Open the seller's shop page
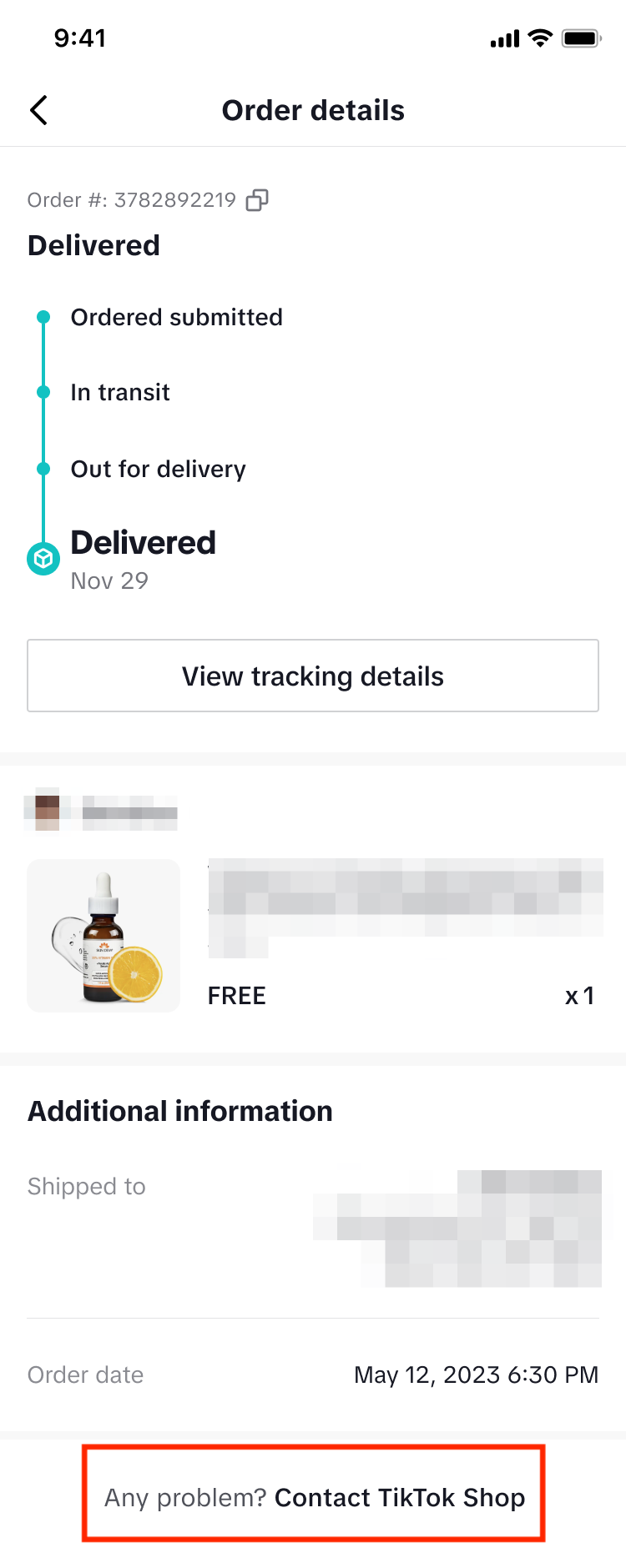 point(101,808)
